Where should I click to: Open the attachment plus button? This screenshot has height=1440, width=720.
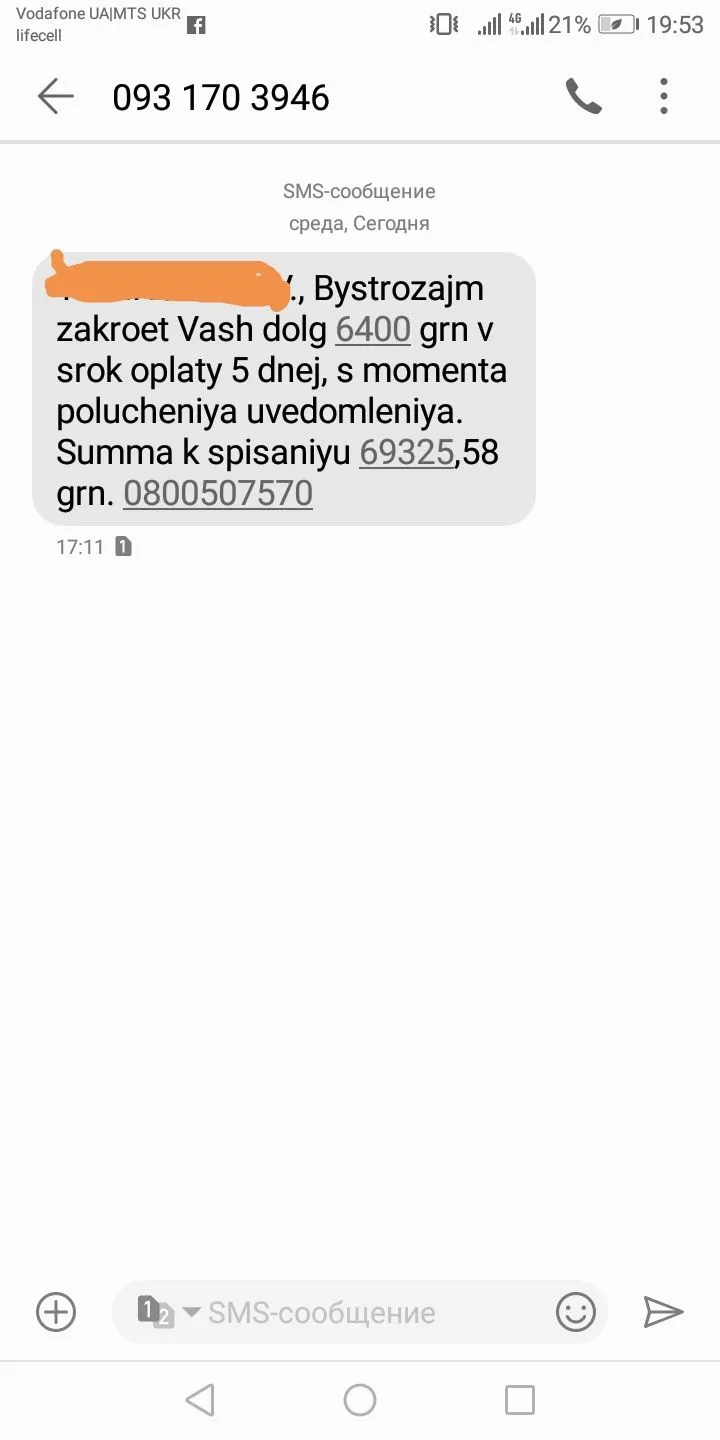[x=56, y=1312]
